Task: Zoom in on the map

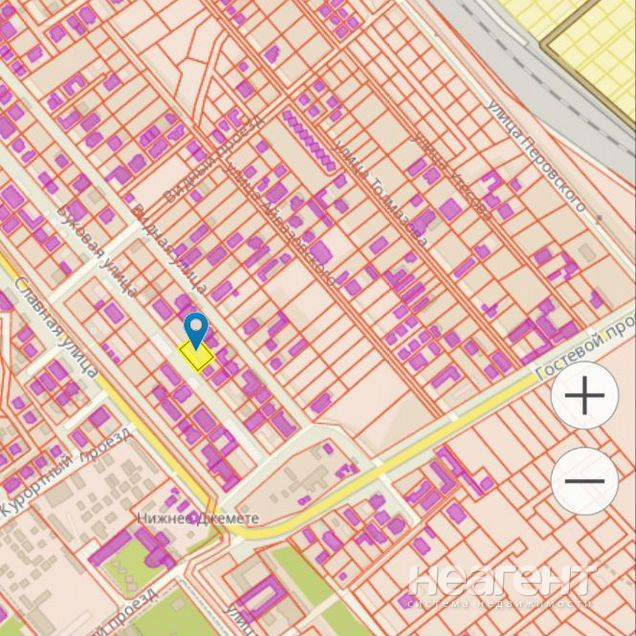Action: (585, 396)
